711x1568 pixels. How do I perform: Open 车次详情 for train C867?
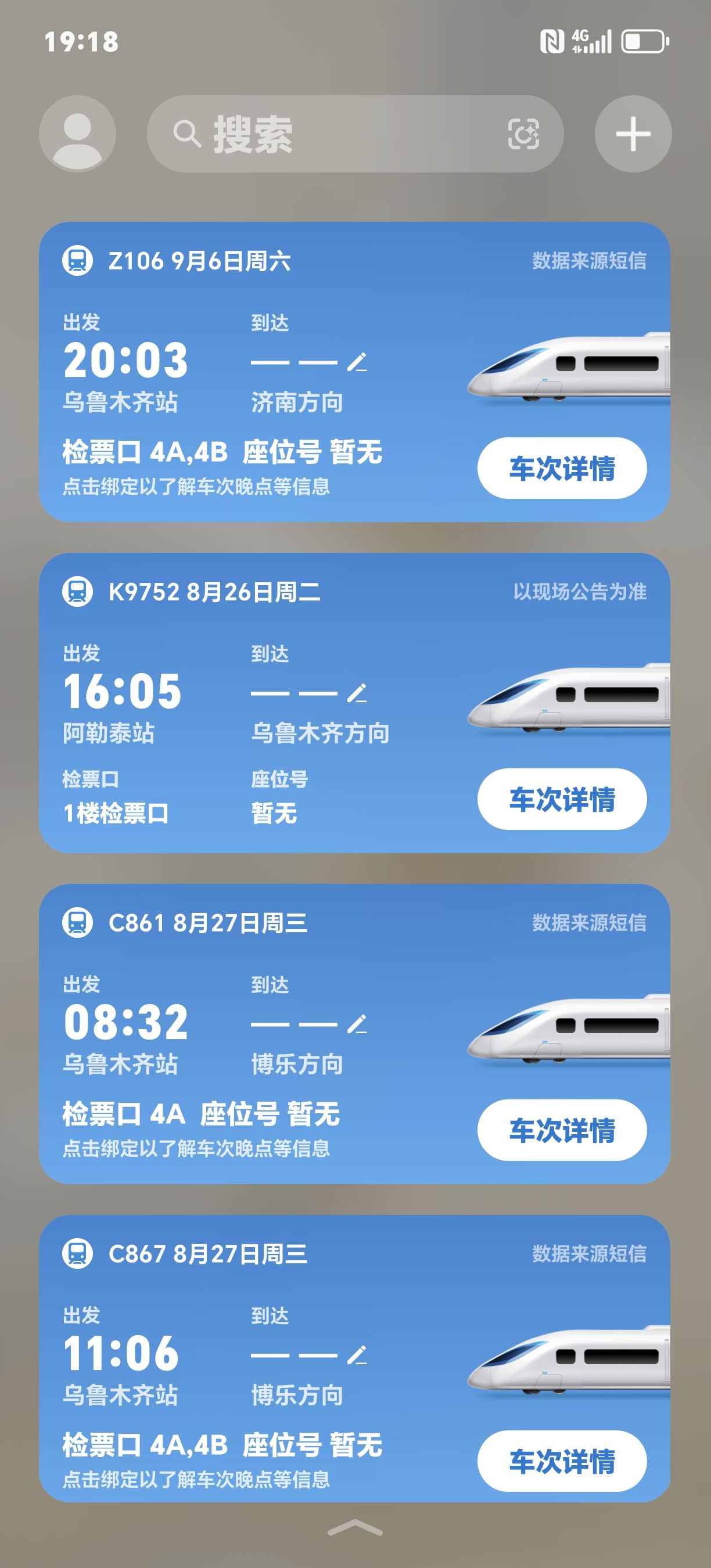[x=561, y=1461]
